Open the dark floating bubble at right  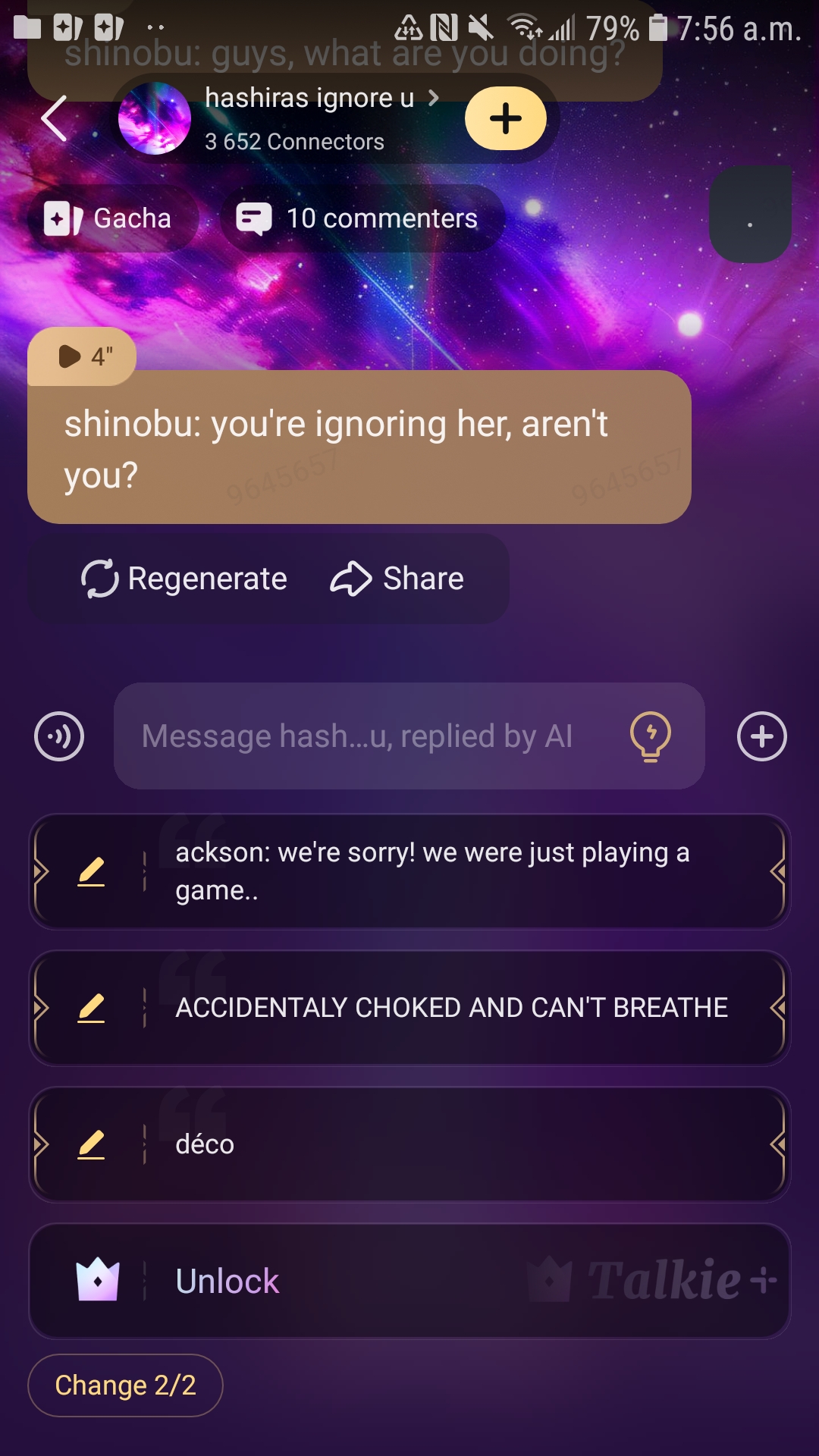coord(750,215)
